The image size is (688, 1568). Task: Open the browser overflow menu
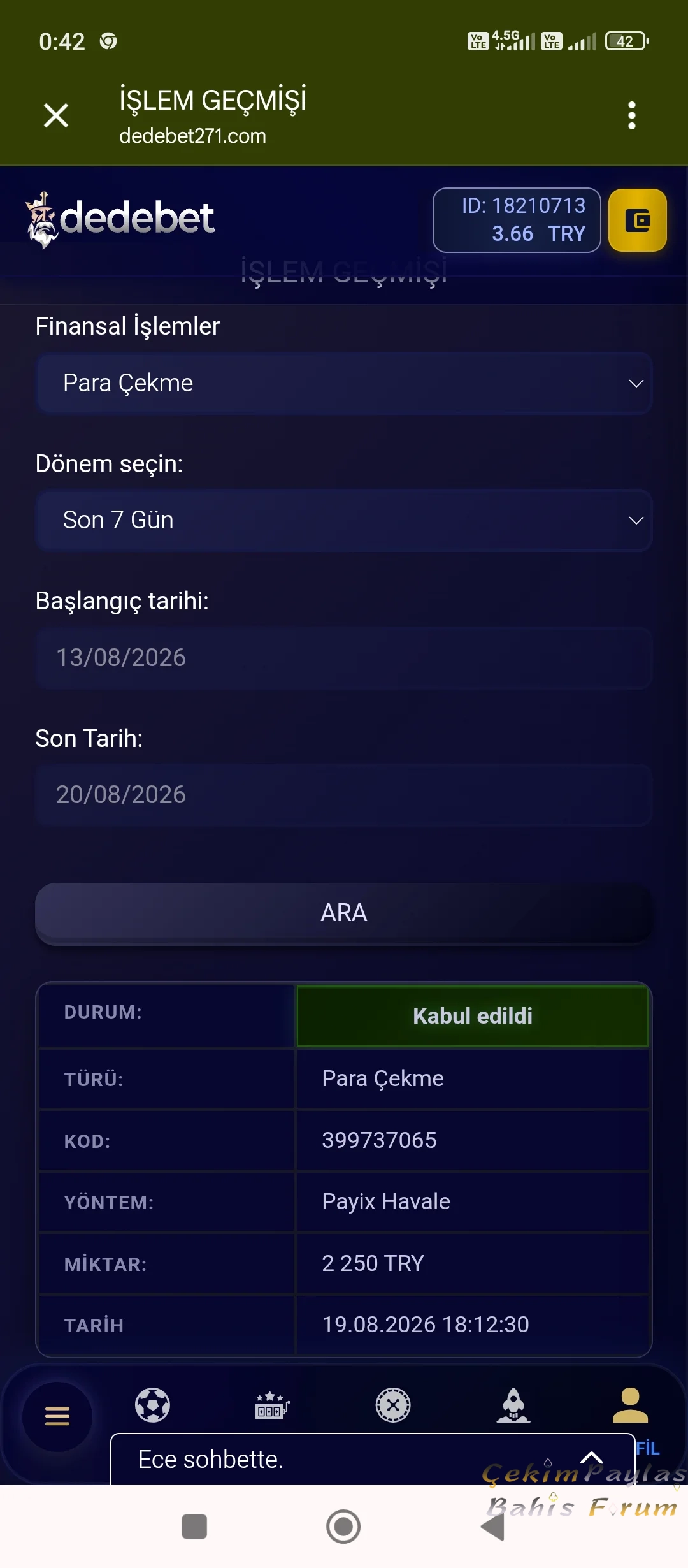631,115
